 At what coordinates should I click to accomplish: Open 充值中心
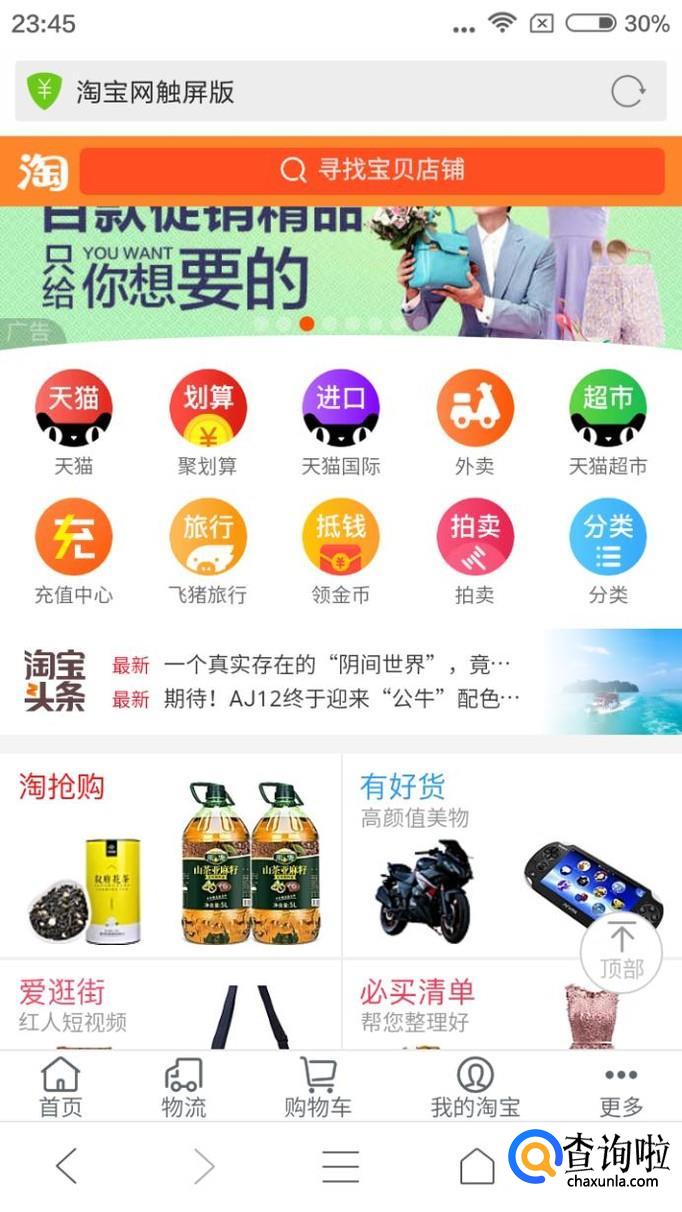74,538
